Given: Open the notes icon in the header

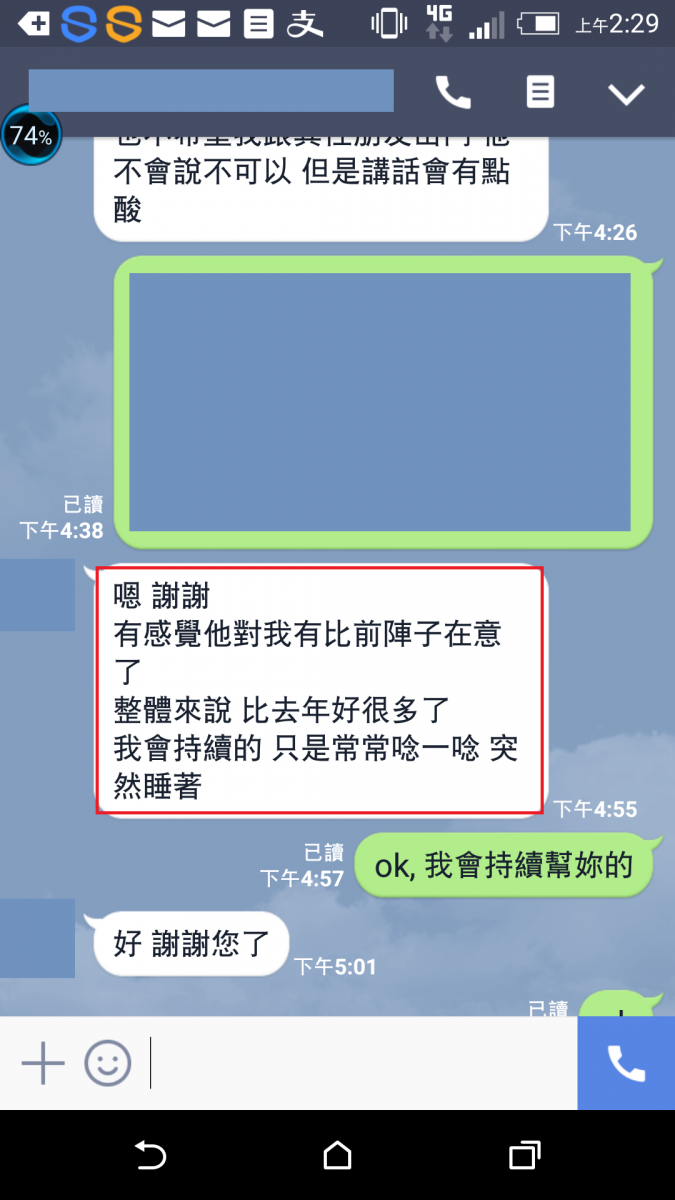Looking at the screenshot, I should [540, 93].
